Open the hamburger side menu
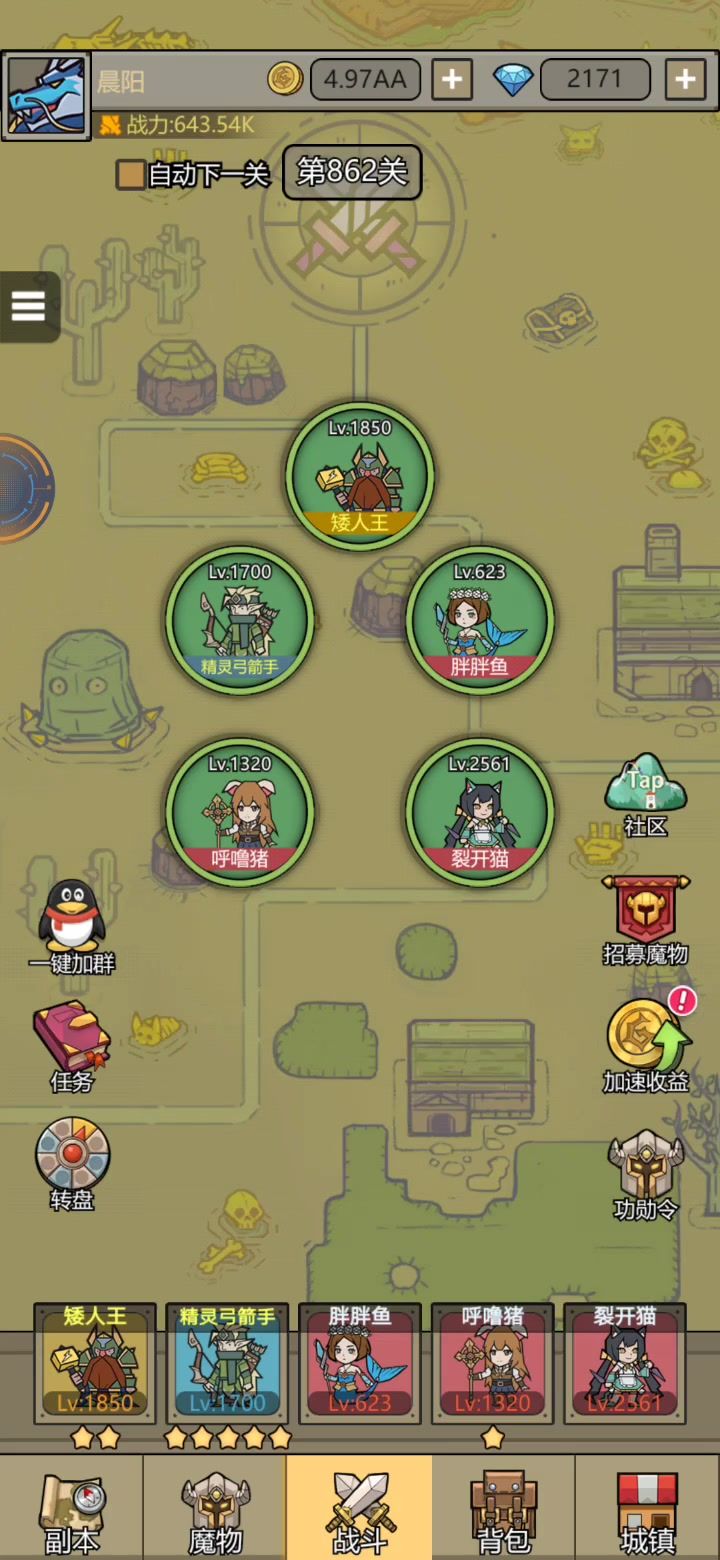720x1560 pixels. [28, 307]
